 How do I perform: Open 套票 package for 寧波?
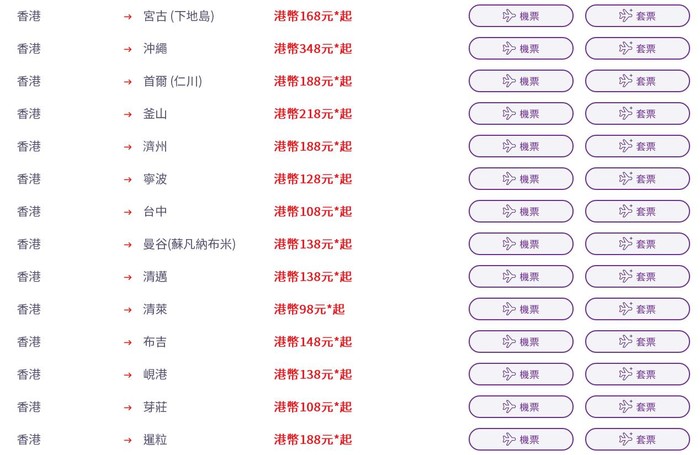(637, 179)
